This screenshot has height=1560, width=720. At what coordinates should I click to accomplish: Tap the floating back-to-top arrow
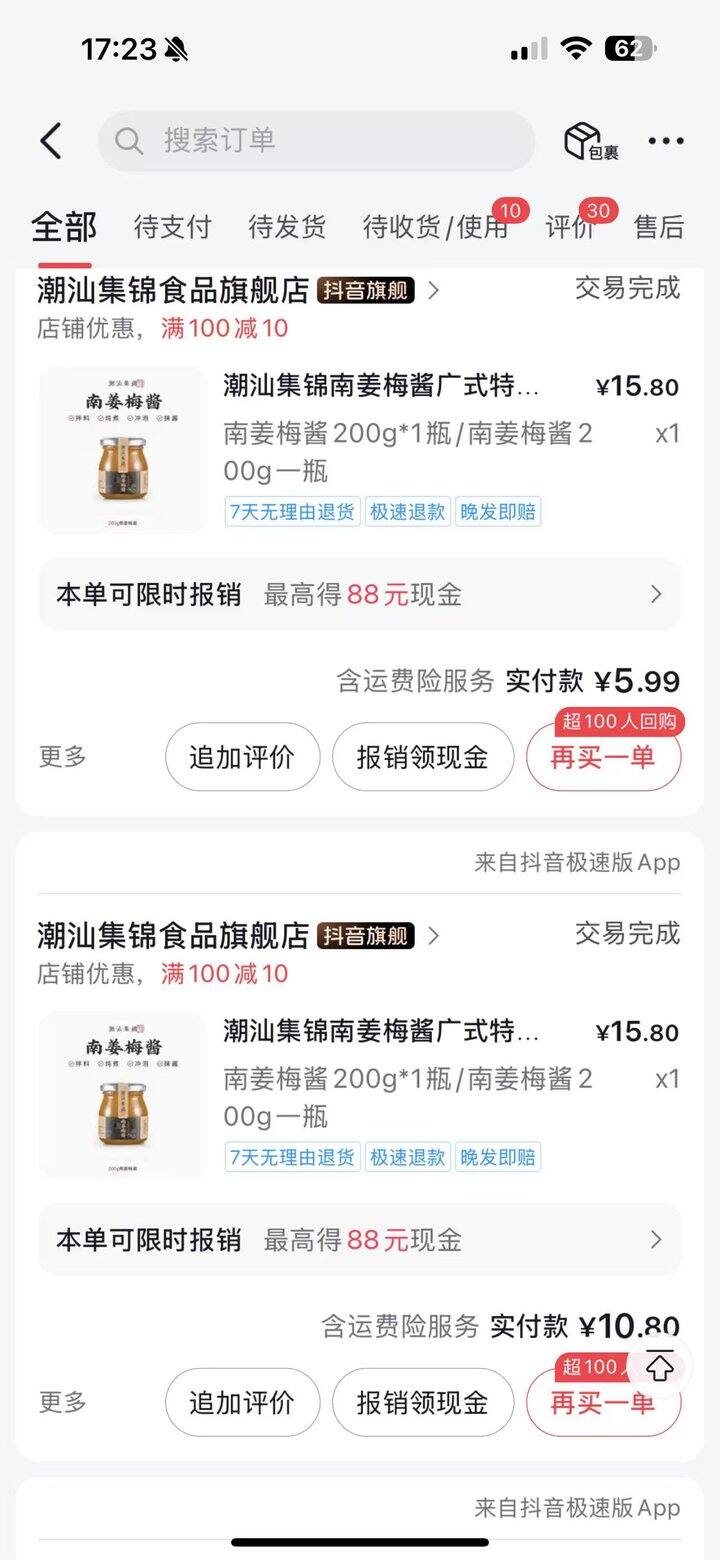pyautogui.click(x=659, y=1367)
